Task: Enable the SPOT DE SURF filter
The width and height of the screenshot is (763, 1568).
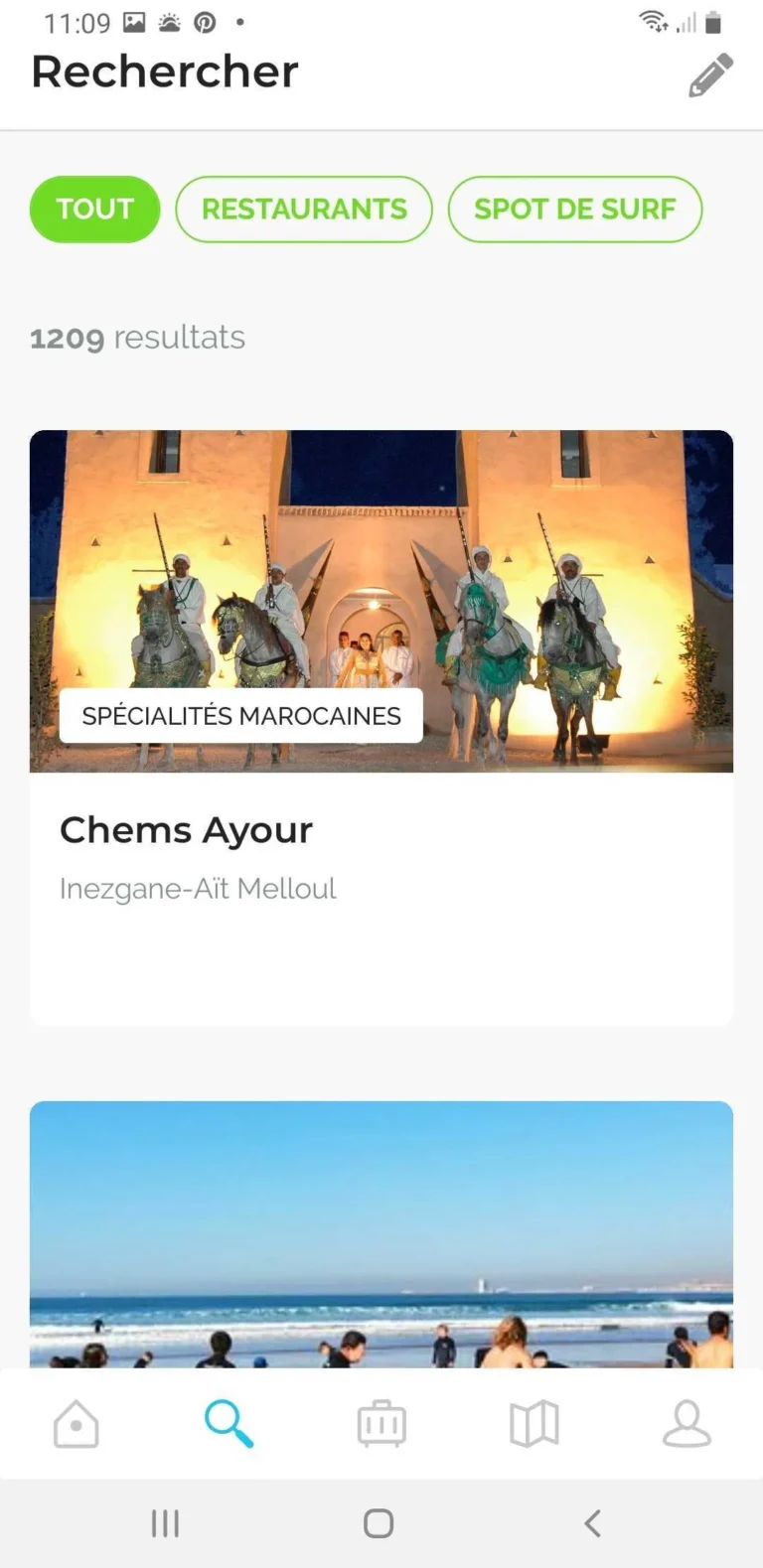Action: point(575,209)
